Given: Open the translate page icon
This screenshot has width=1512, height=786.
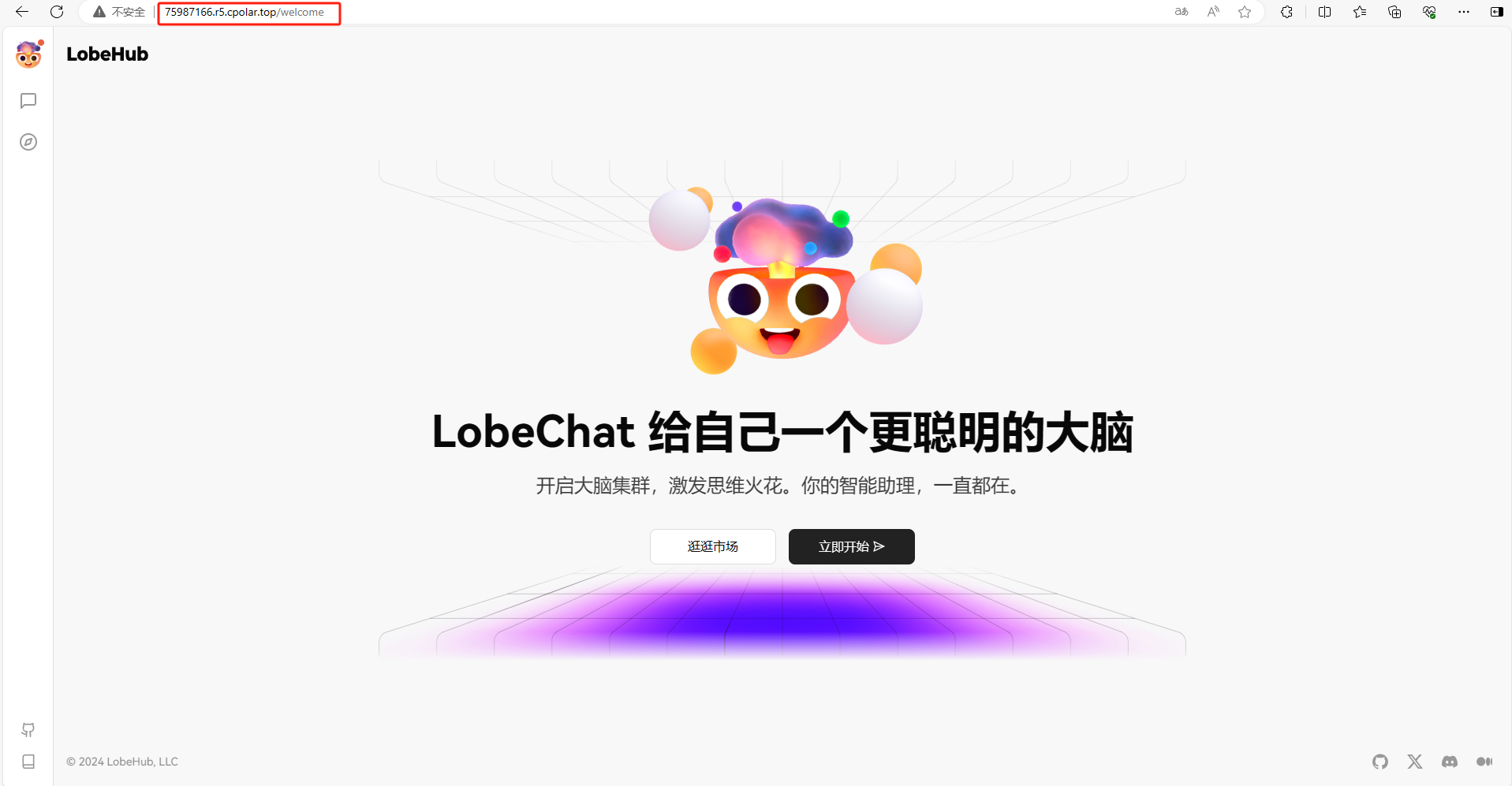Looking at the screenshot, I should point(1182,12).
